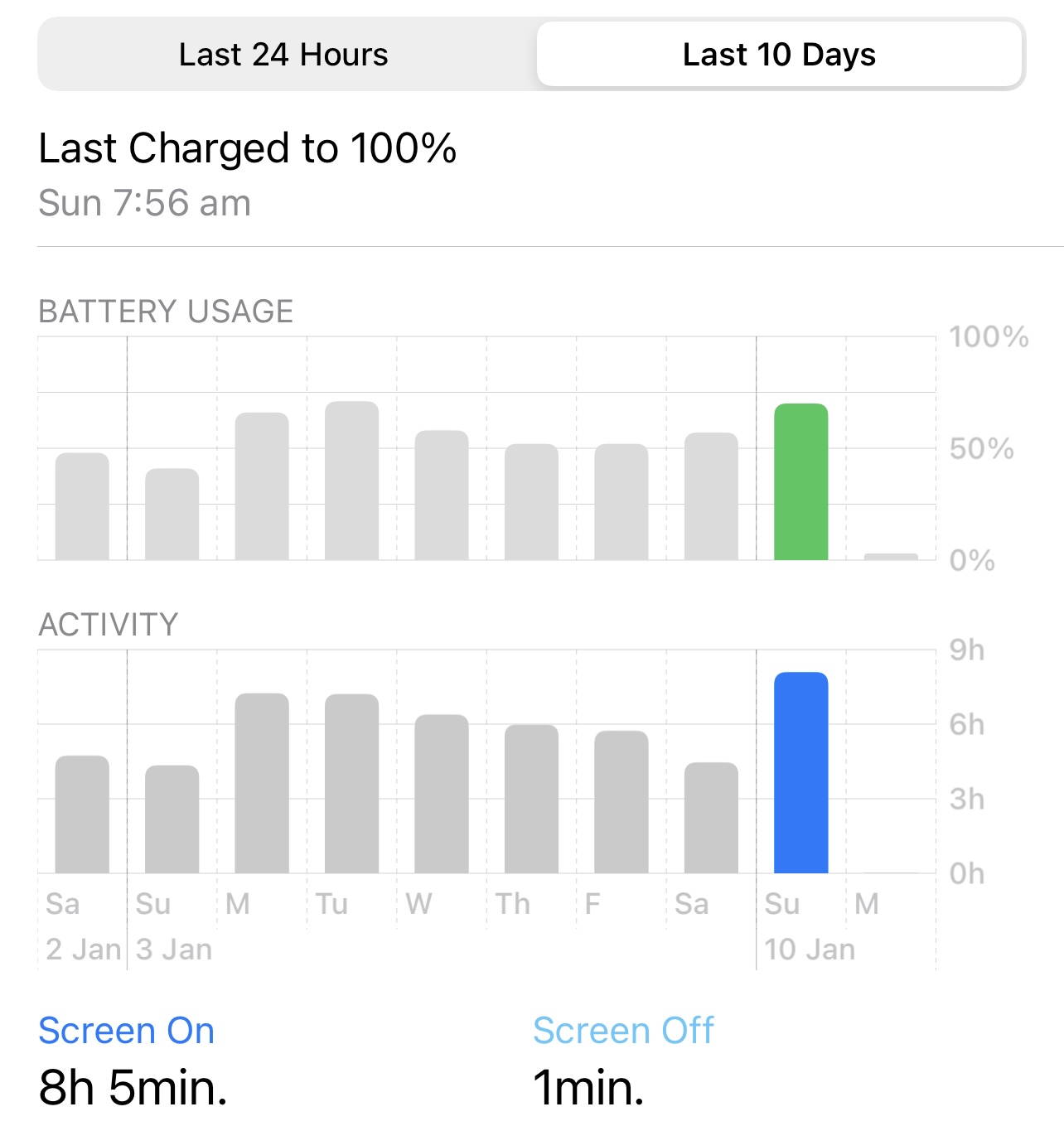Select Thursday's bar in Battery Usage chart
This screenshot has height=1126, width=1064.
coord(531,502)
